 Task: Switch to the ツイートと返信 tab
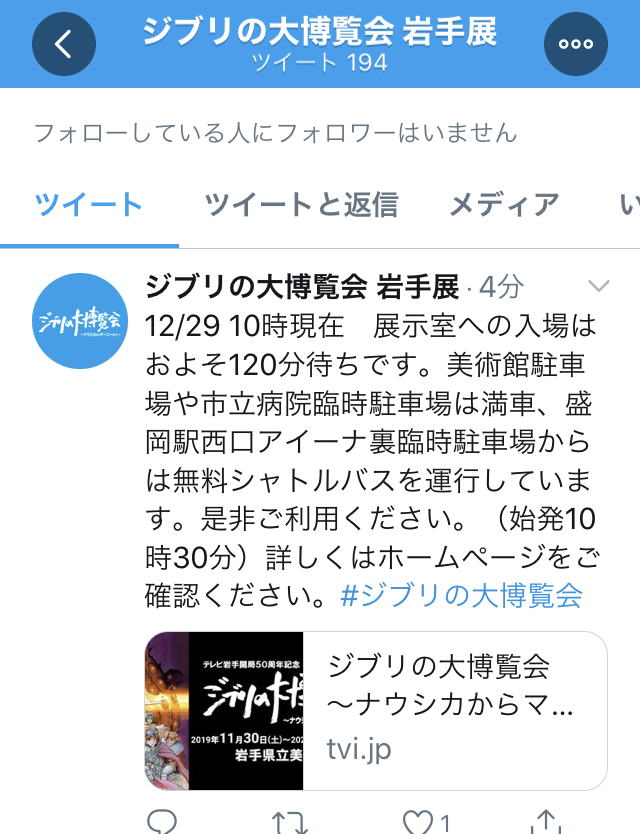301,205
